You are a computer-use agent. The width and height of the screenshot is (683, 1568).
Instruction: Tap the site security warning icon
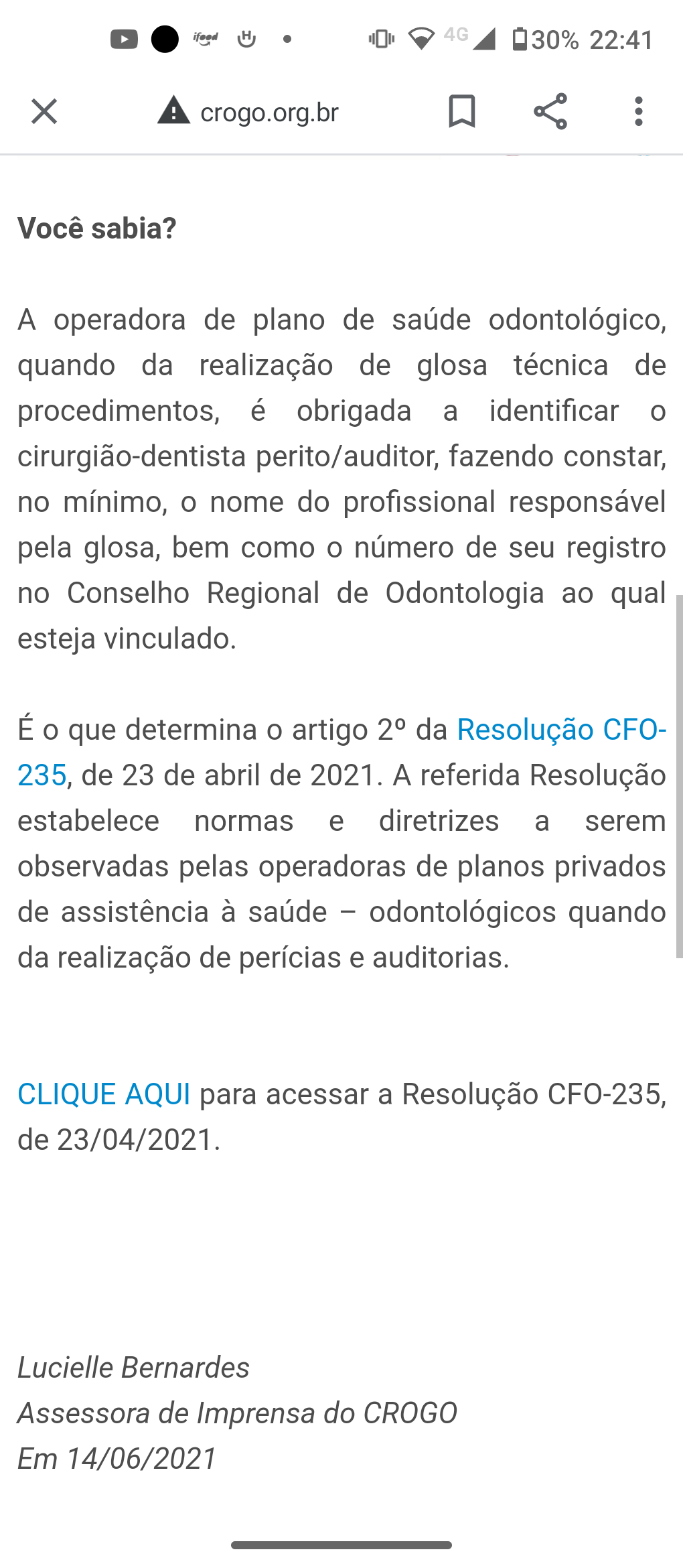(173, 111)
